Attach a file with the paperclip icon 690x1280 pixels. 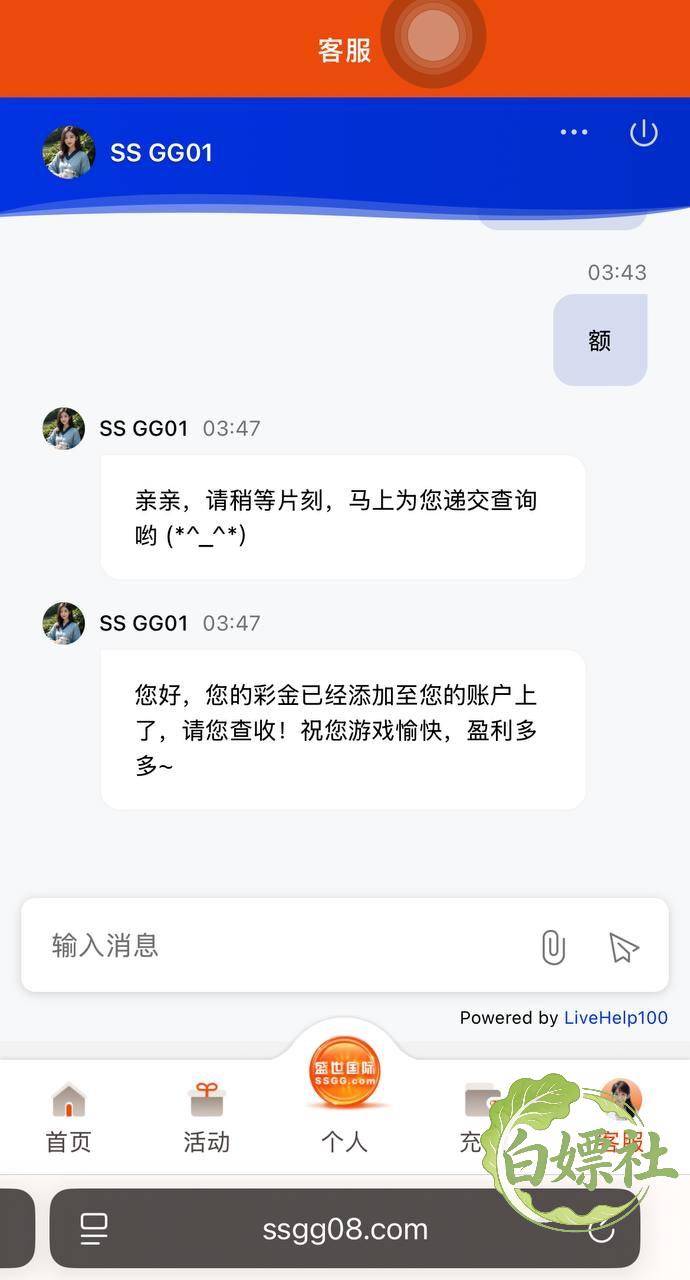[553, 946]
